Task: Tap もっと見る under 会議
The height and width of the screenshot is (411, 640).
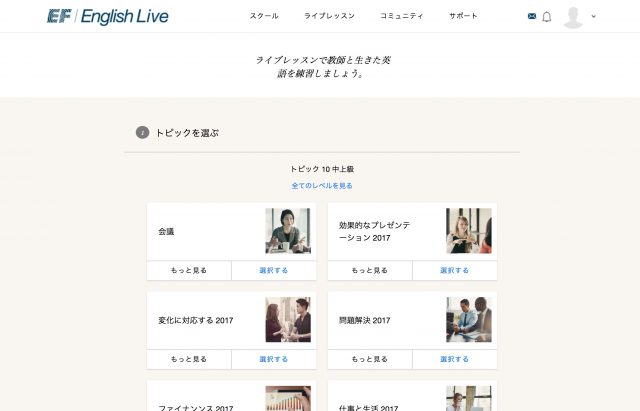Action: 189,271
